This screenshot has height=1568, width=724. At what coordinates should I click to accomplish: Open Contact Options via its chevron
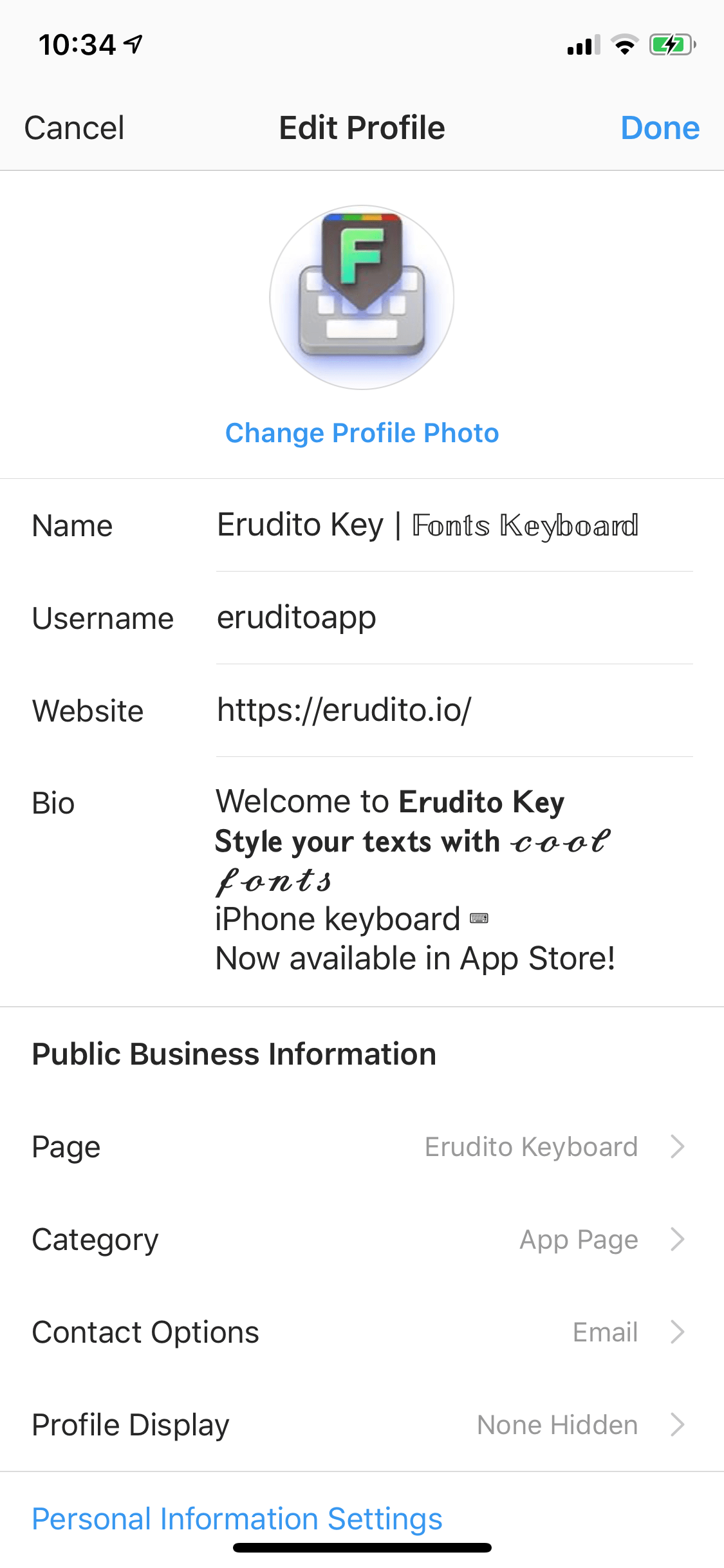click(677, 1332)
